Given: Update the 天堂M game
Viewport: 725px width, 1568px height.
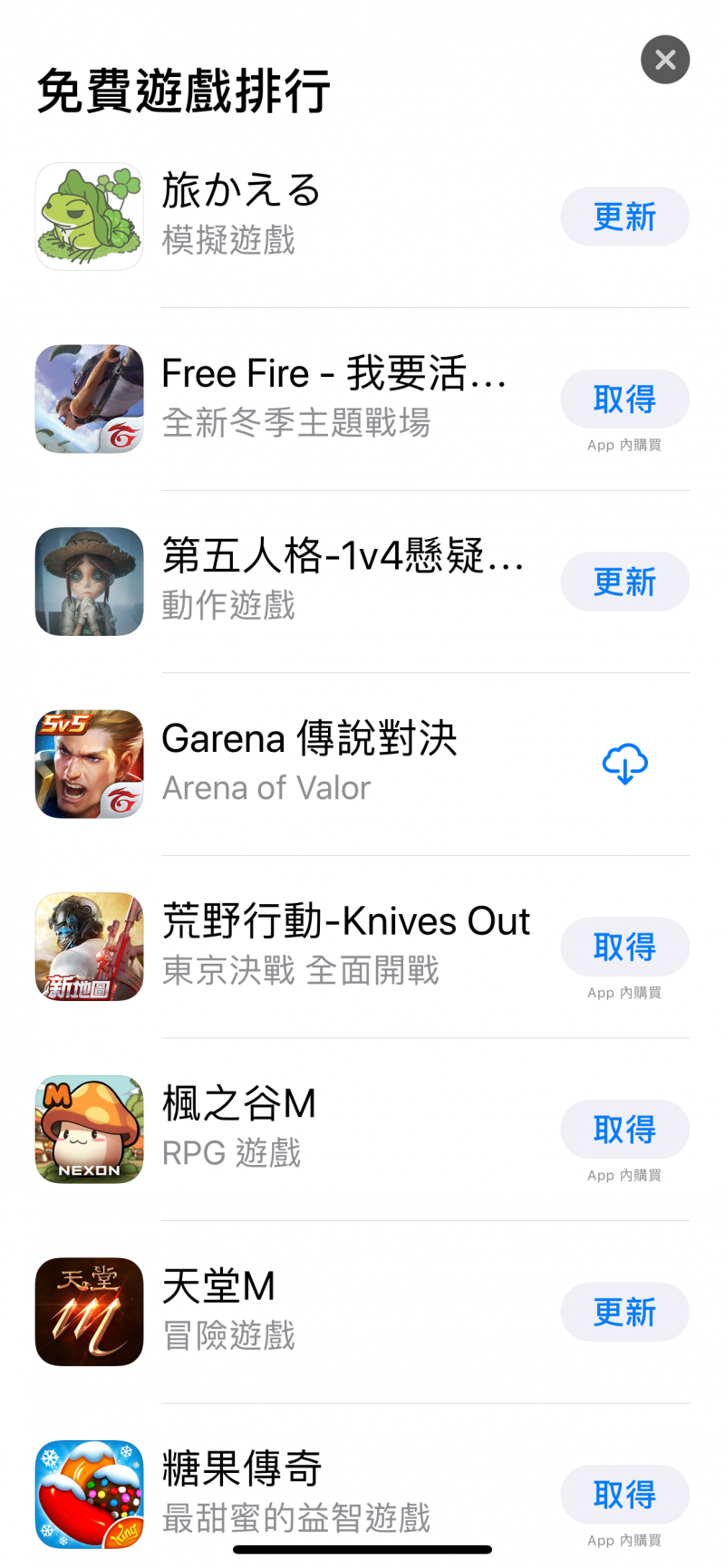Looking at the screenshot, I should point(624,1312).
